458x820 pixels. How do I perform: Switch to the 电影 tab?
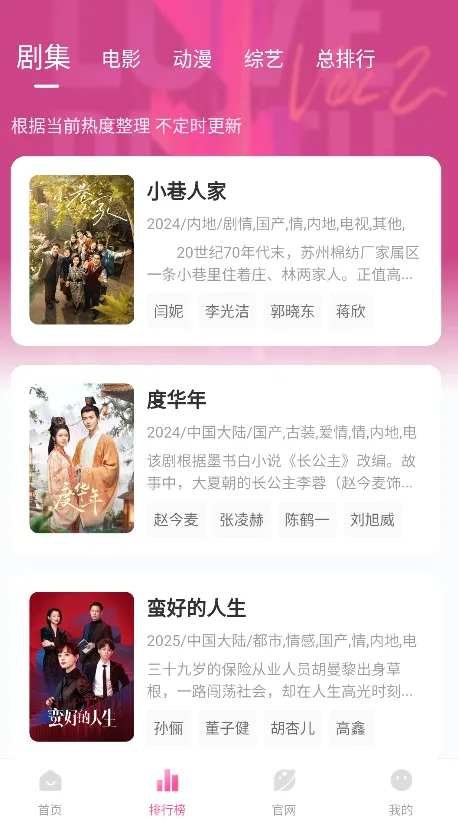(121, 59)
